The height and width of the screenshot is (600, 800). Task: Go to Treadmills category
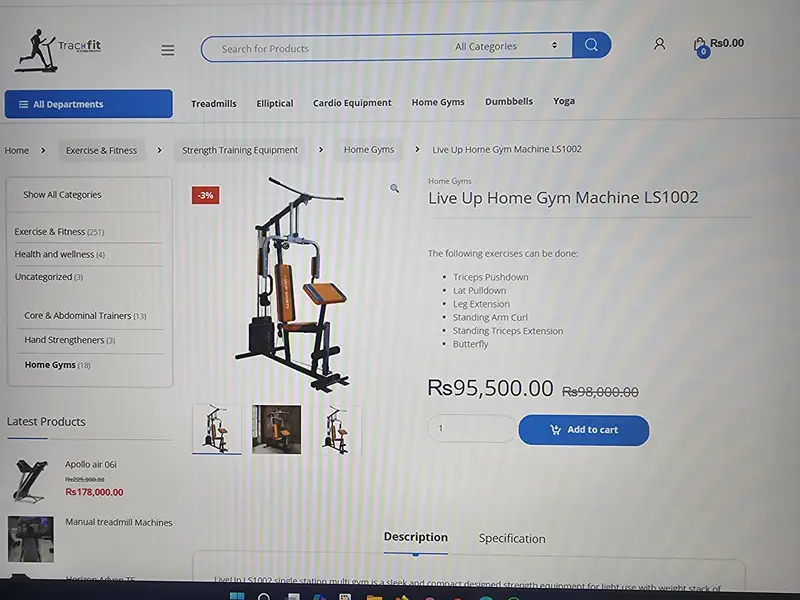pyautogui.click(x=214, y=103)
